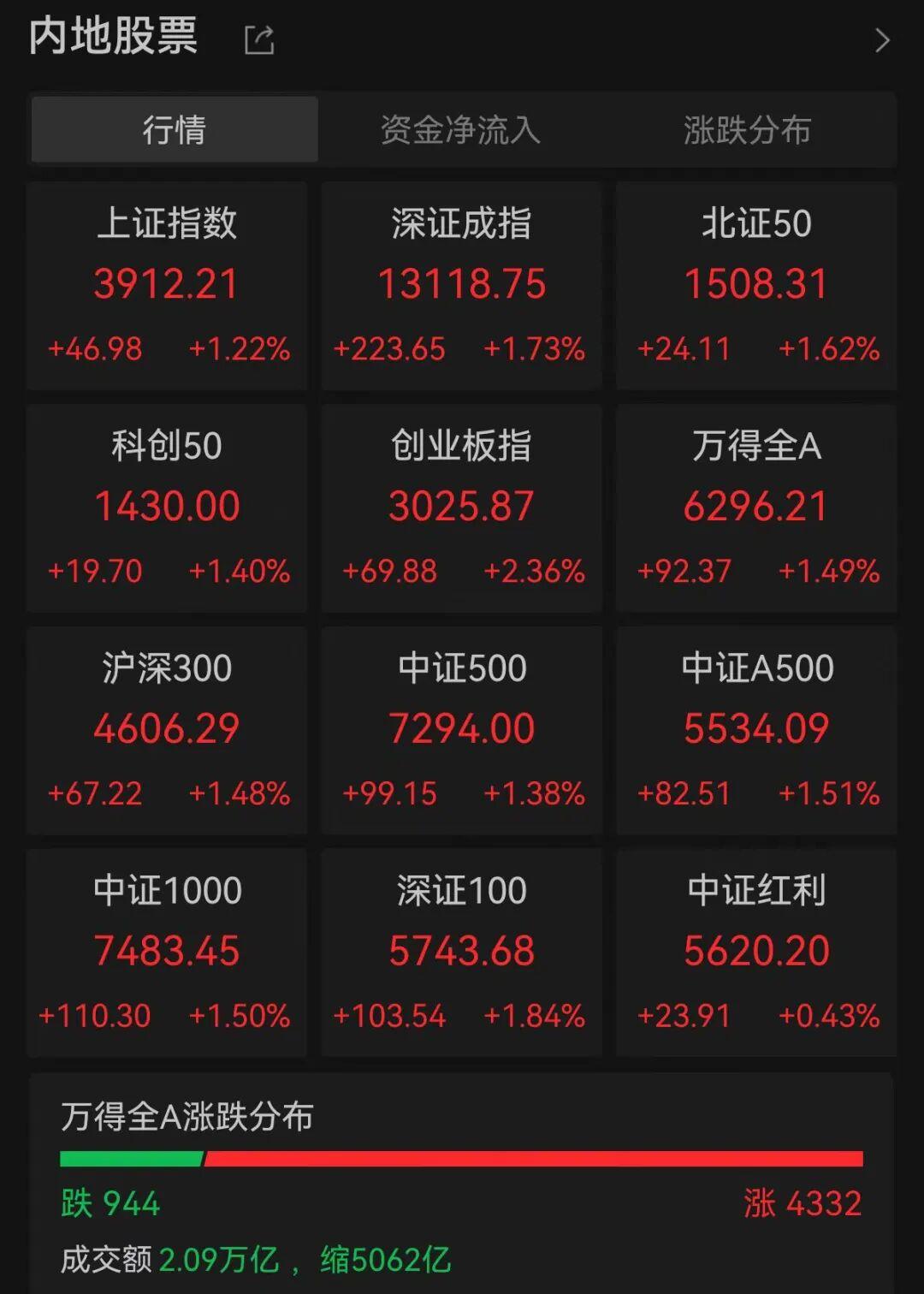
Task: Open the 深证100 index card
Action: click(461, 953)
